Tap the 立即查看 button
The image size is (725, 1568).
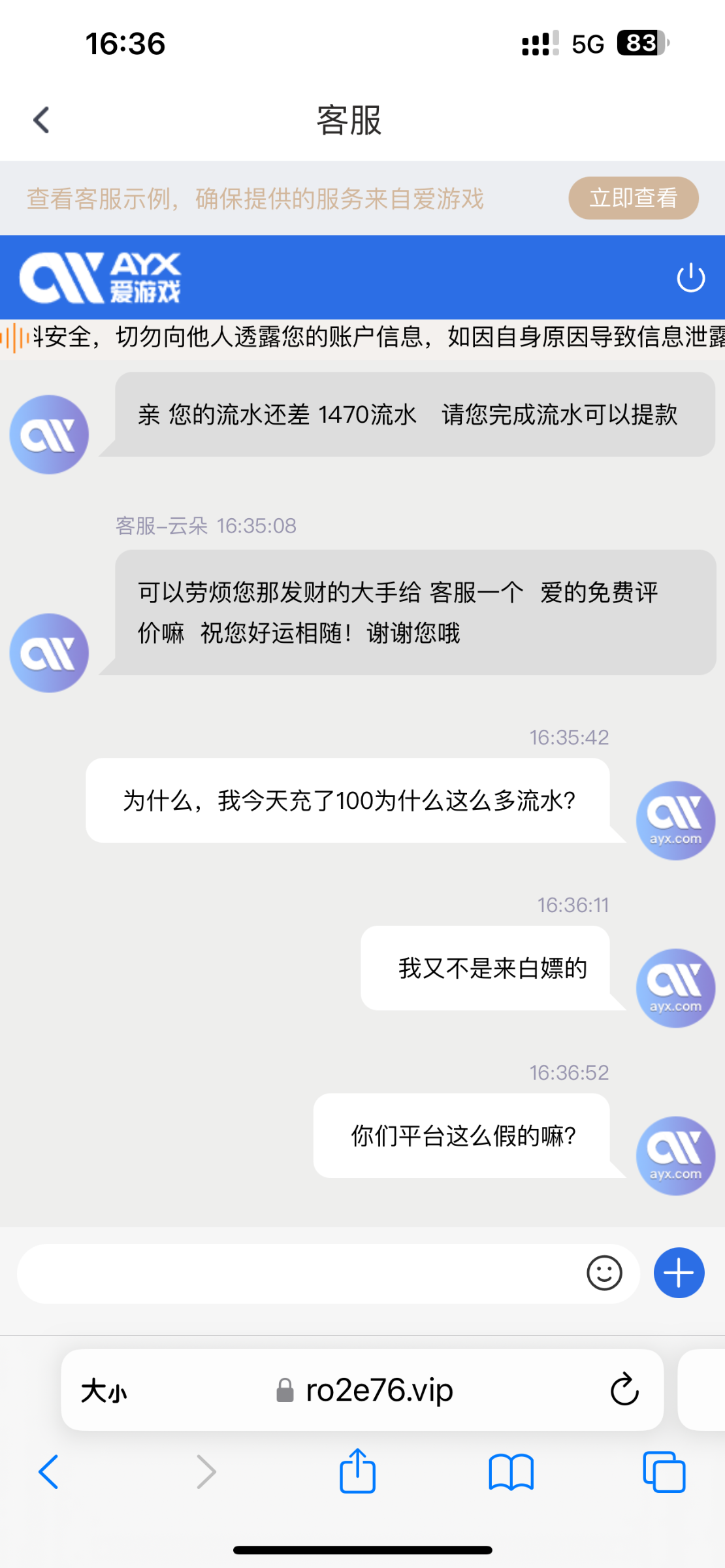(633, 198)
